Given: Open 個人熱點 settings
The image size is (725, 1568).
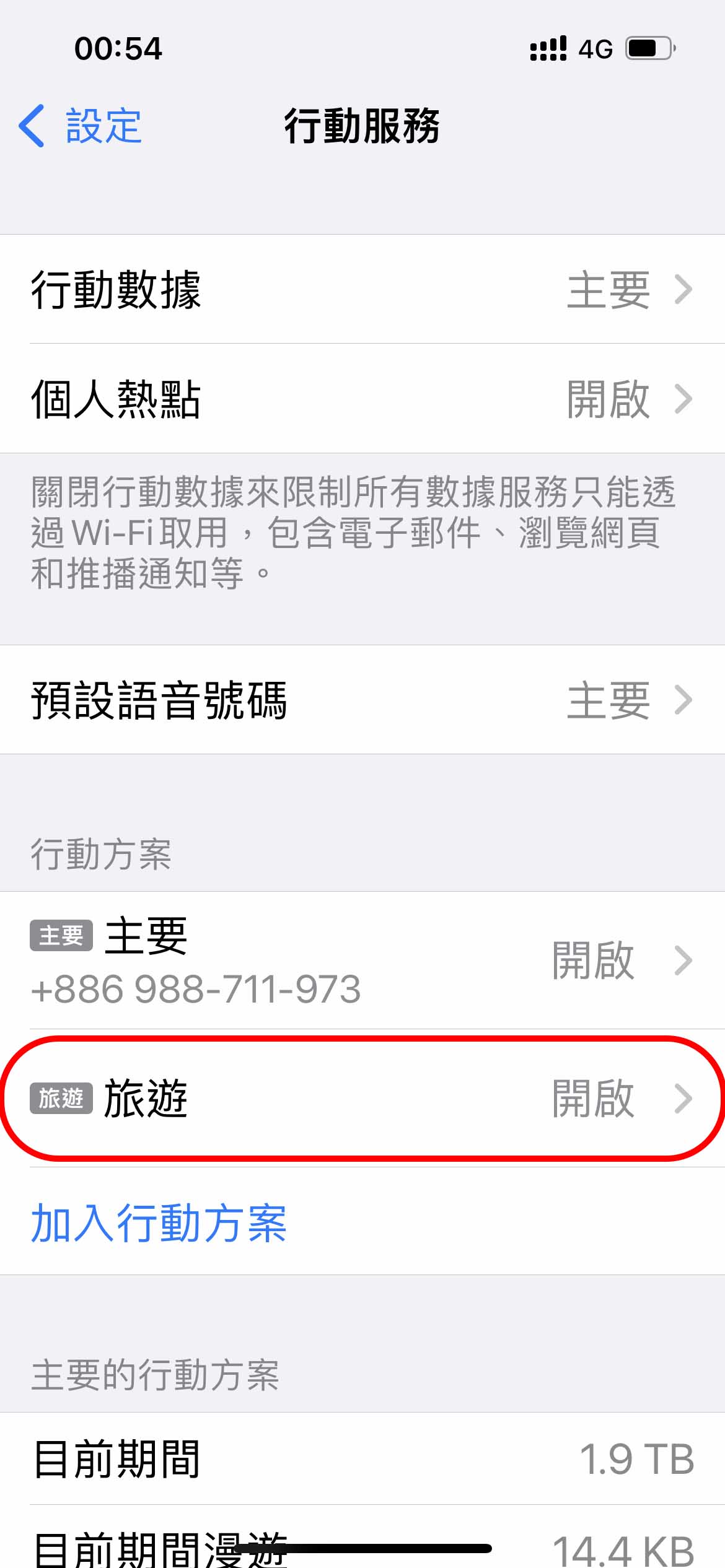Looking at the screenshot, I should pos(362,399).
